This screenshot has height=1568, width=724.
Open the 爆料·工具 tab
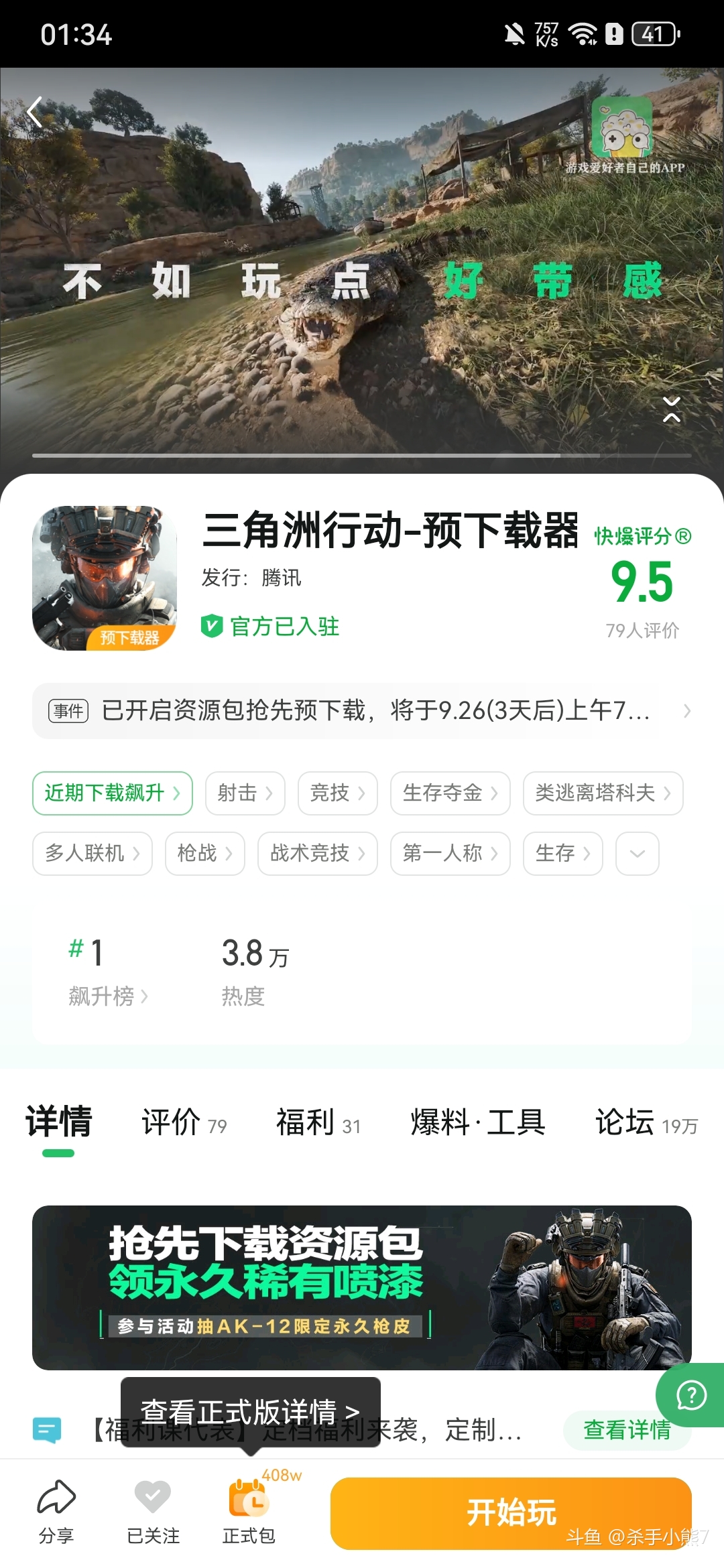coord(477,1122)
